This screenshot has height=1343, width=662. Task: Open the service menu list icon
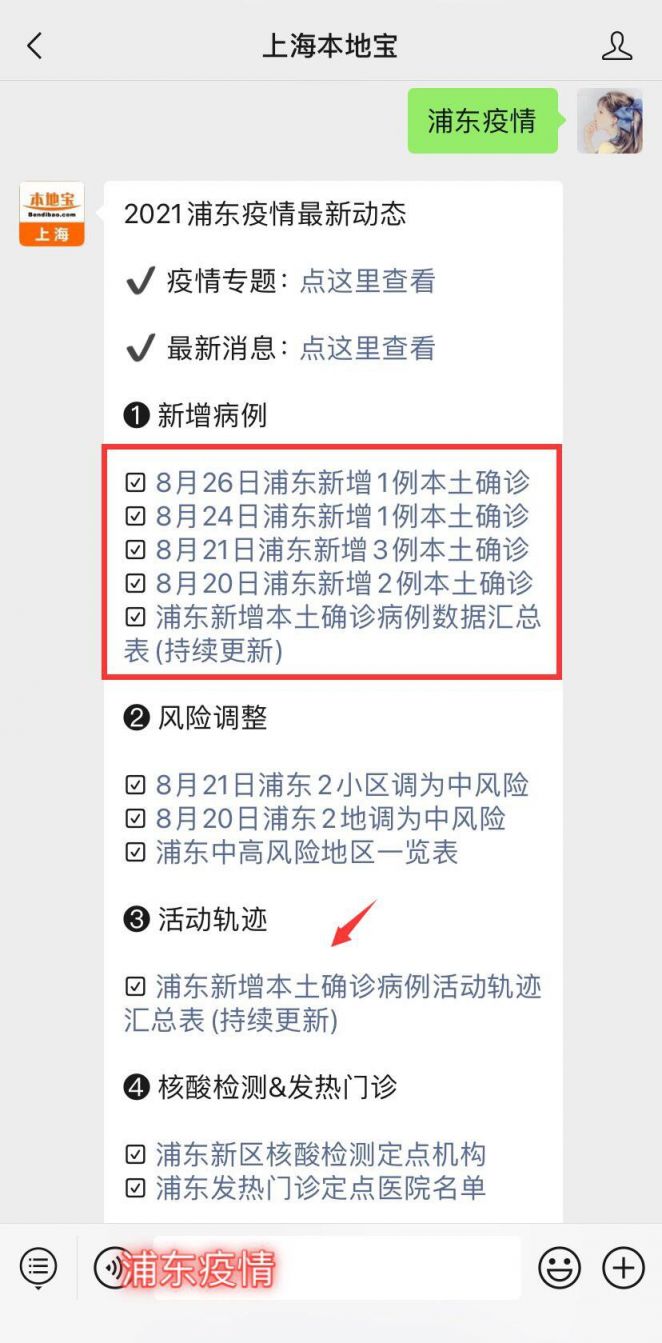click(x=38, y=1268)
